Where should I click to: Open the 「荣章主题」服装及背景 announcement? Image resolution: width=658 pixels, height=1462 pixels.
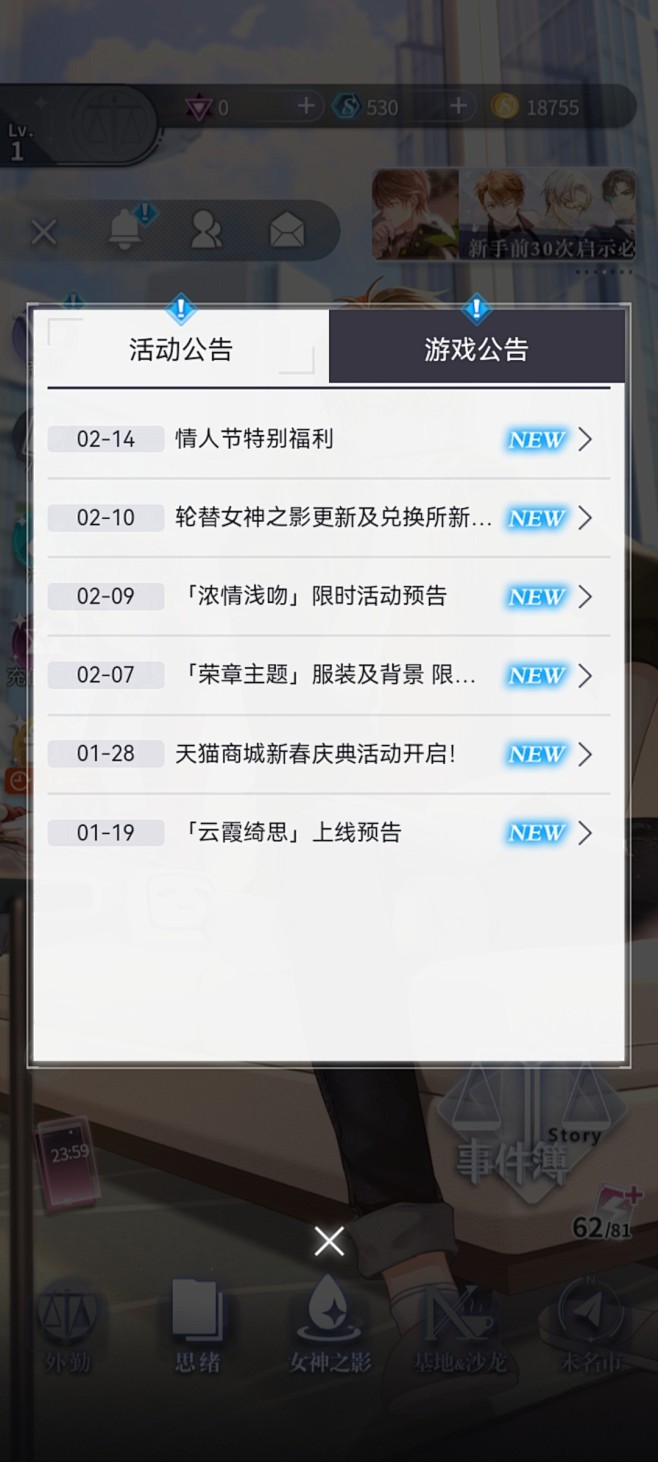pos(328,675)
